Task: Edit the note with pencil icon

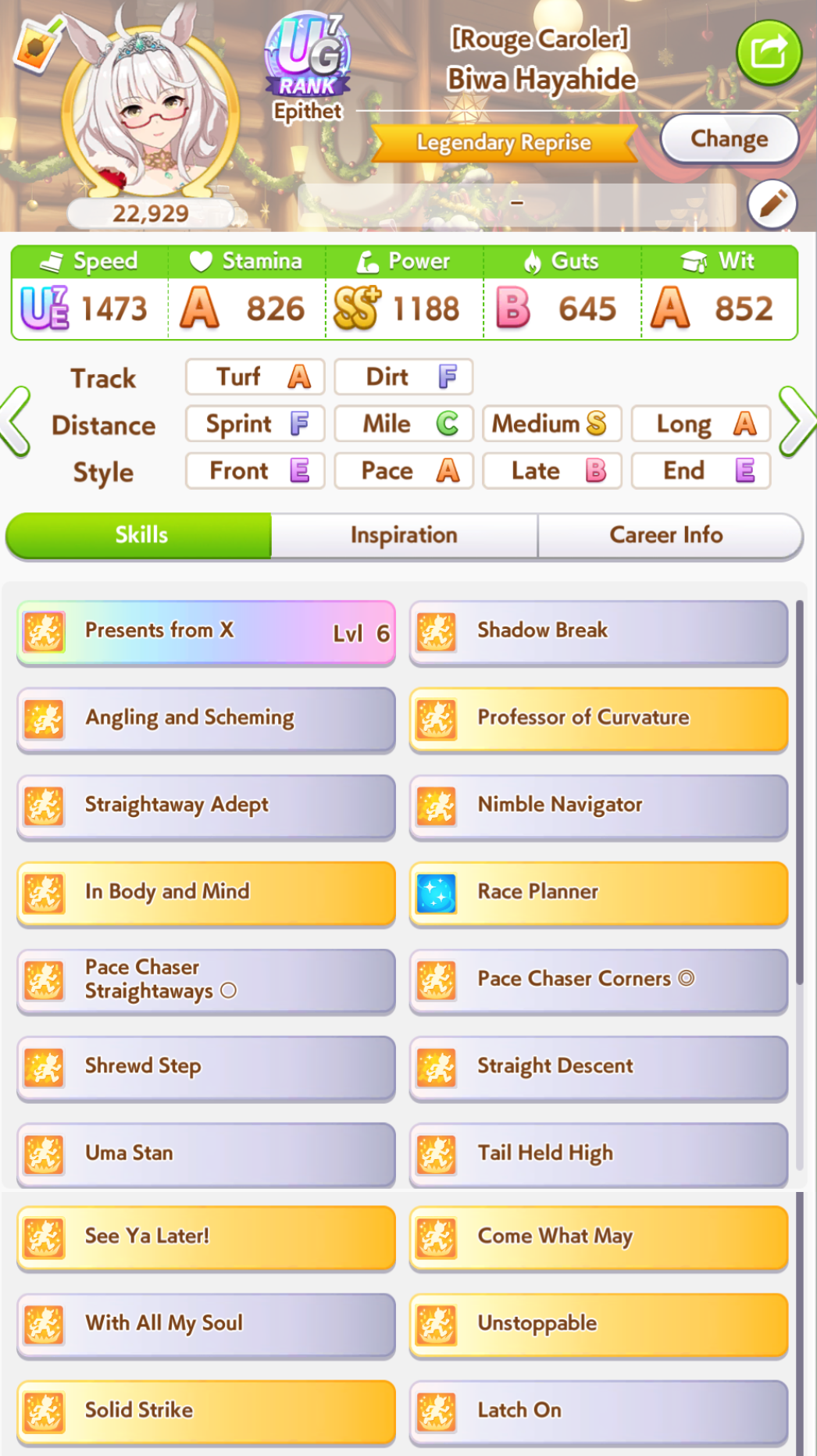Action: point(772,205)
